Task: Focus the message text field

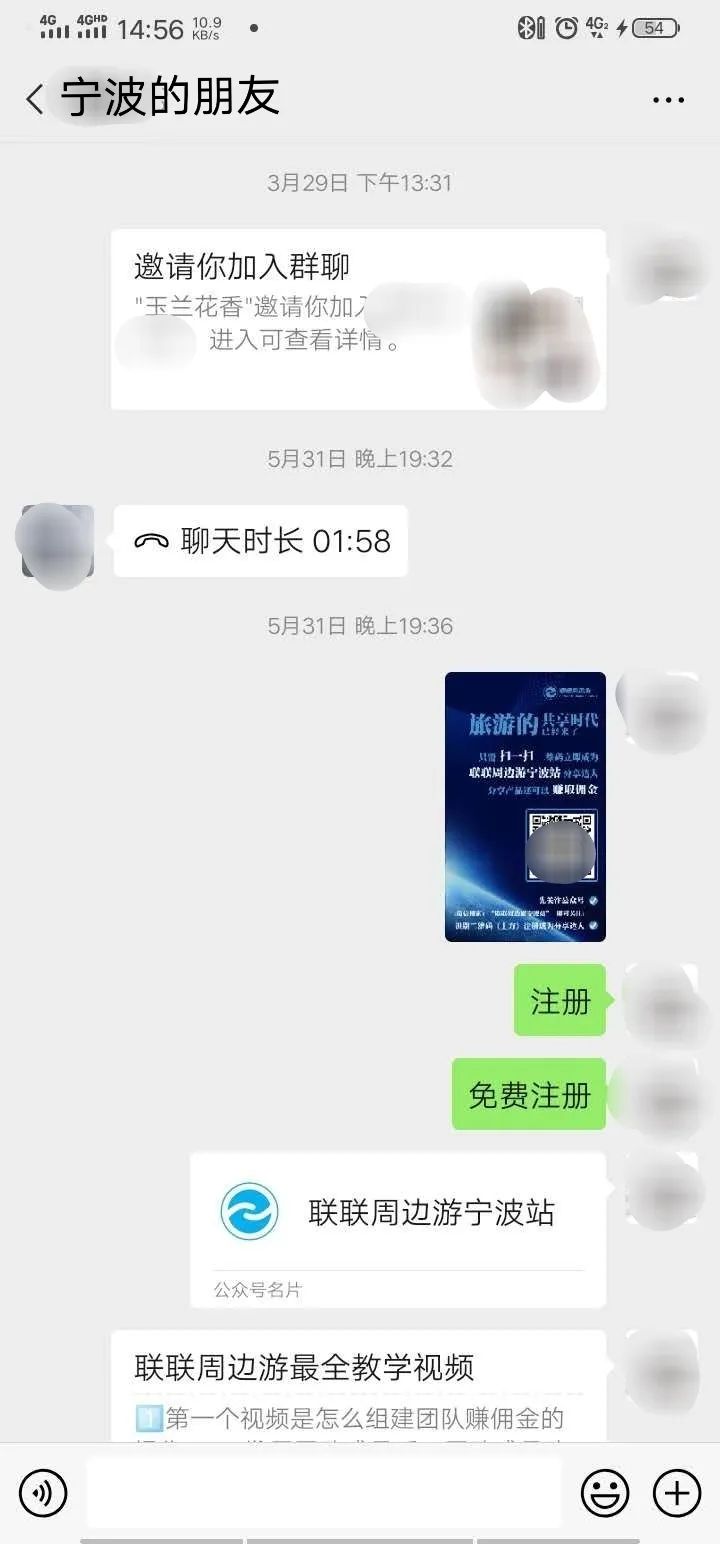Action: coord(323,1493)
